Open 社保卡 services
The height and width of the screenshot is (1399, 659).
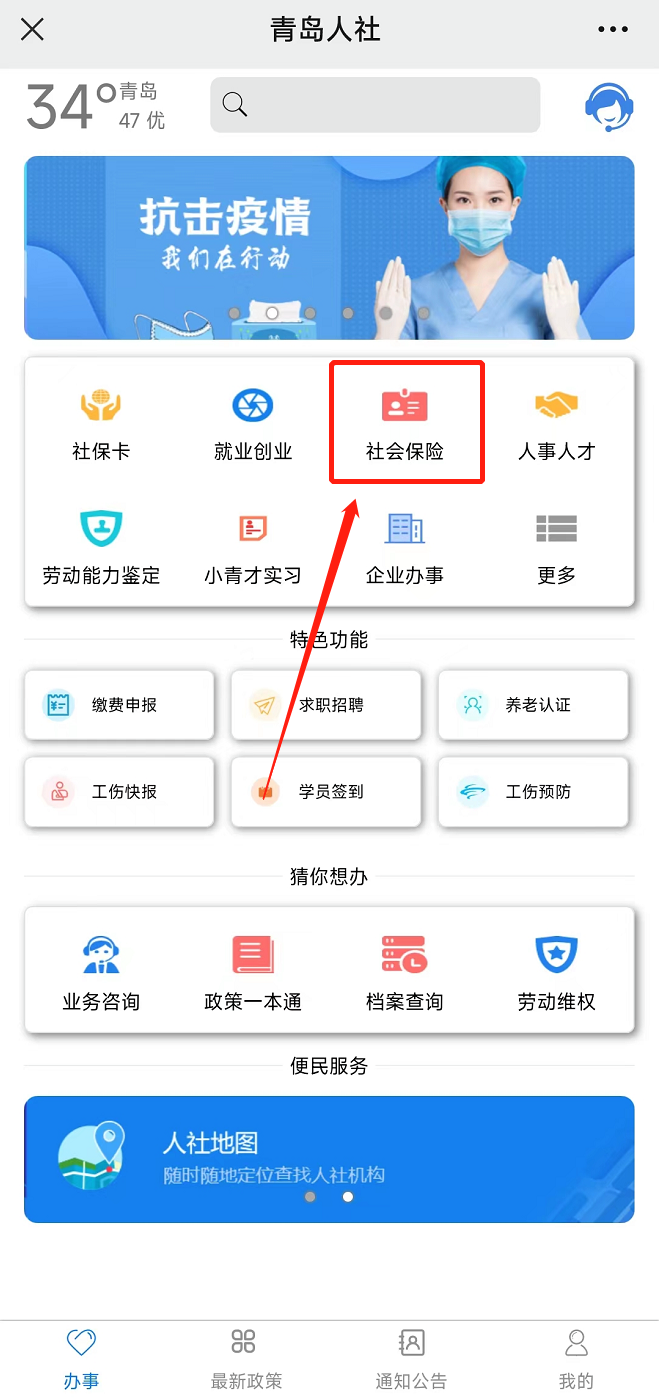coord(101,423)
